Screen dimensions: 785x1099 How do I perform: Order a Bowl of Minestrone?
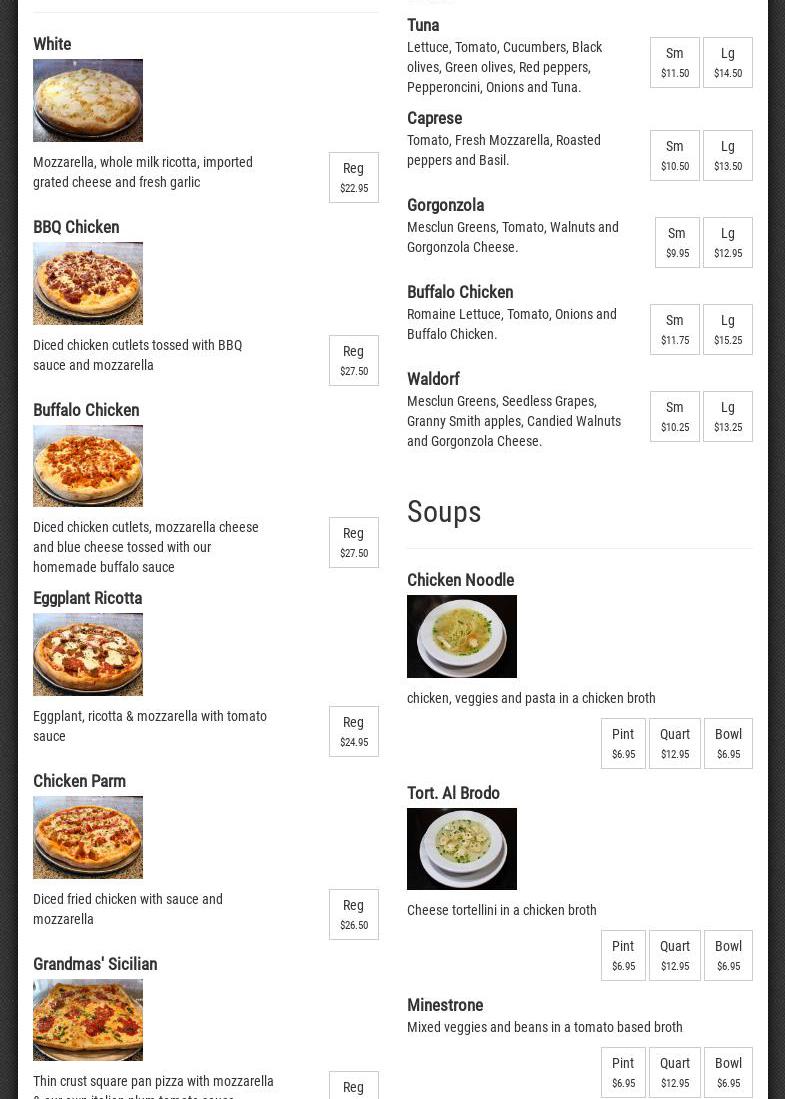click(728, 1072)
